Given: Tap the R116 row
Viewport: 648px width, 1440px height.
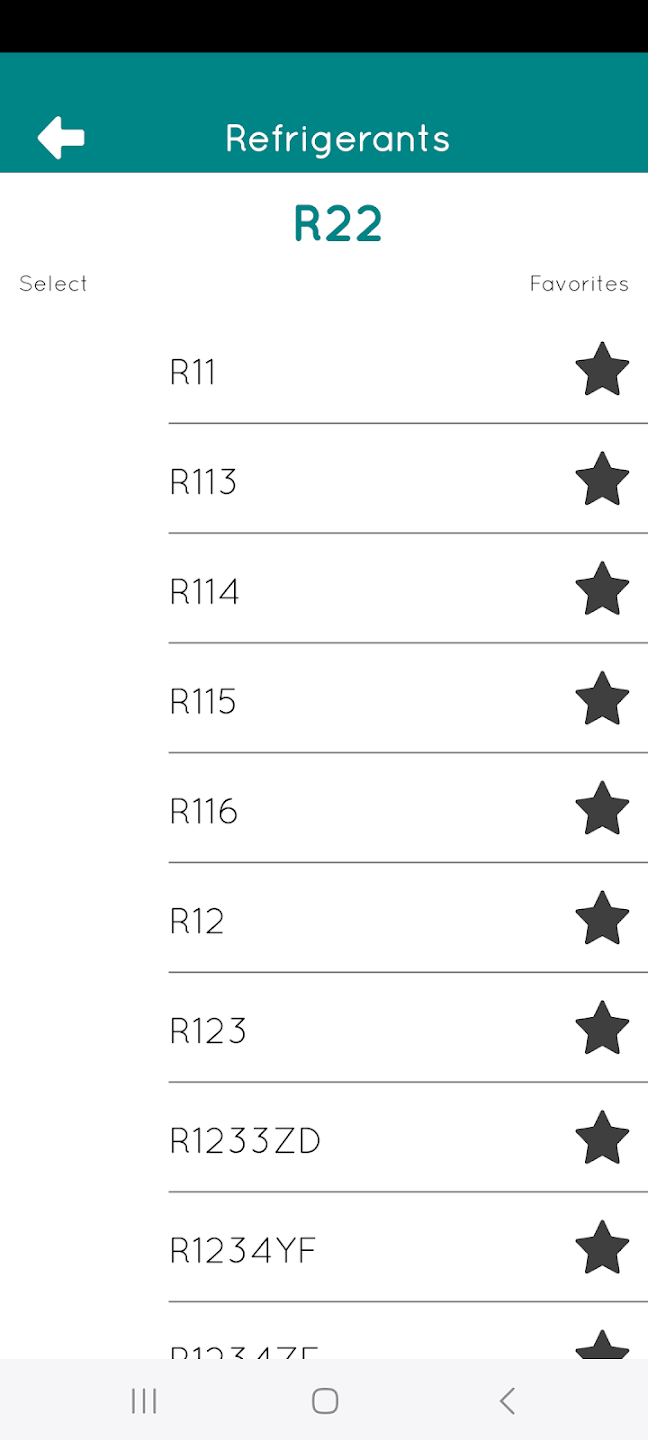Looking at the screenshot, I should [x=204, y=811].
